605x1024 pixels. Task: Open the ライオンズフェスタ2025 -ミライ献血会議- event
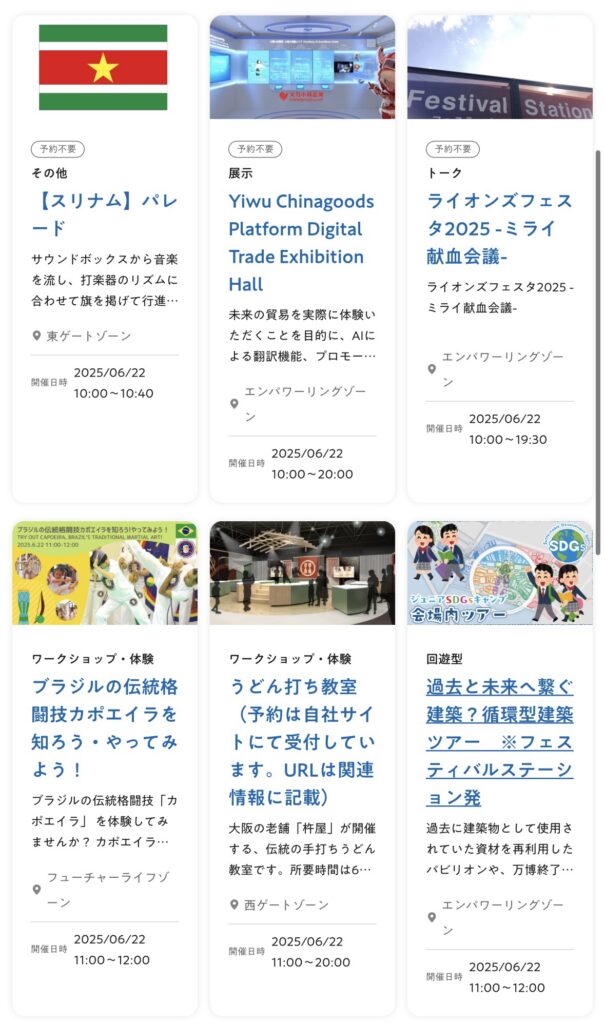(499, 228)
